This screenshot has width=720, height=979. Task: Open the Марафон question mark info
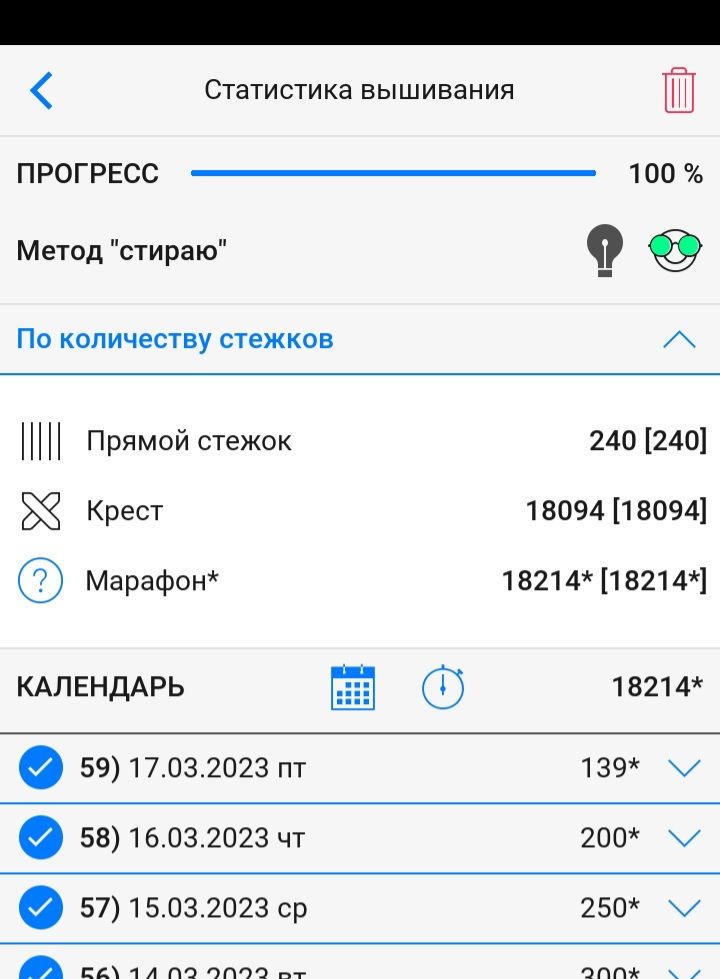(x=41, y=580)
